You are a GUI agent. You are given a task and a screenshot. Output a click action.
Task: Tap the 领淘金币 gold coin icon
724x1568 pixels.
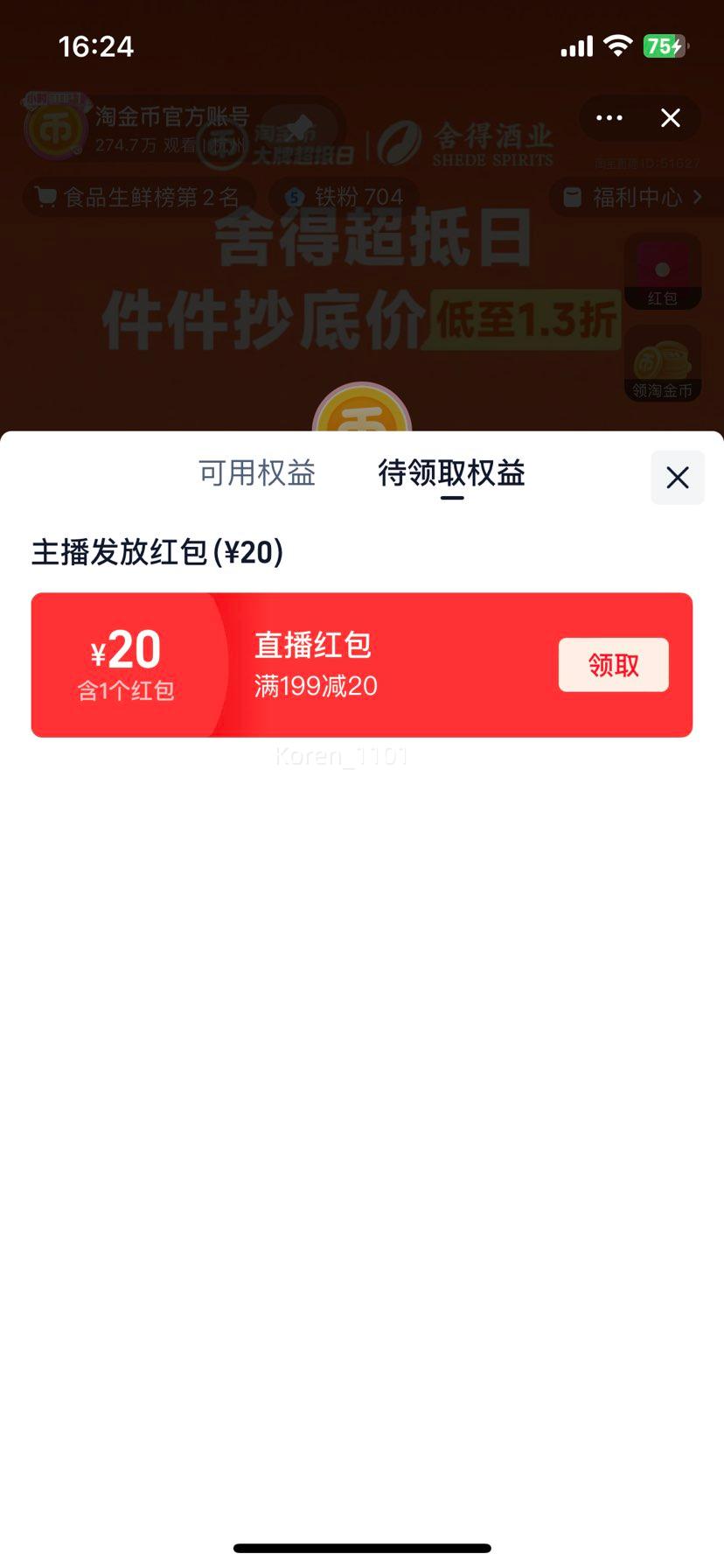tap(663, 363)
